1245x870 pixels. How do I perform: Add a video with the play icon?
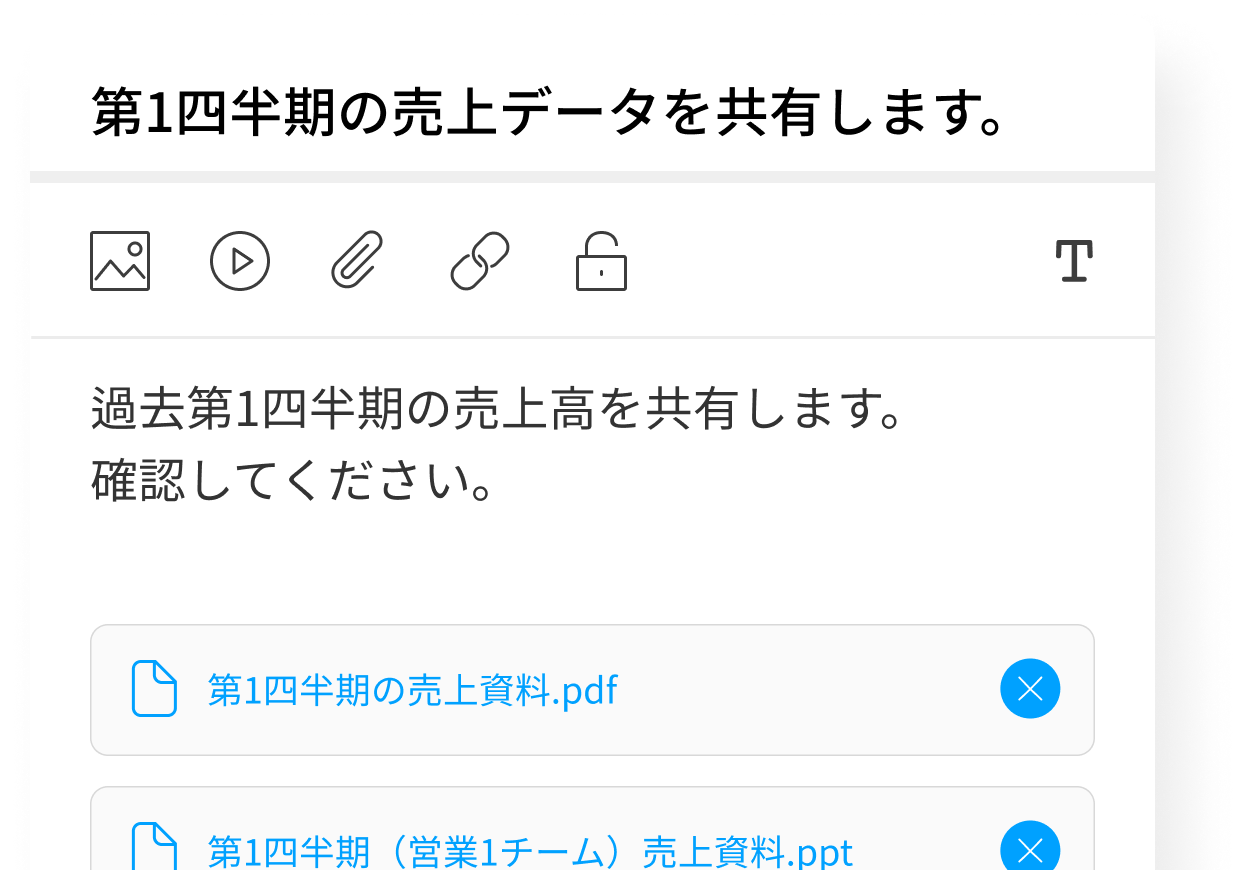pyautogui.click(x=240, y=261)
